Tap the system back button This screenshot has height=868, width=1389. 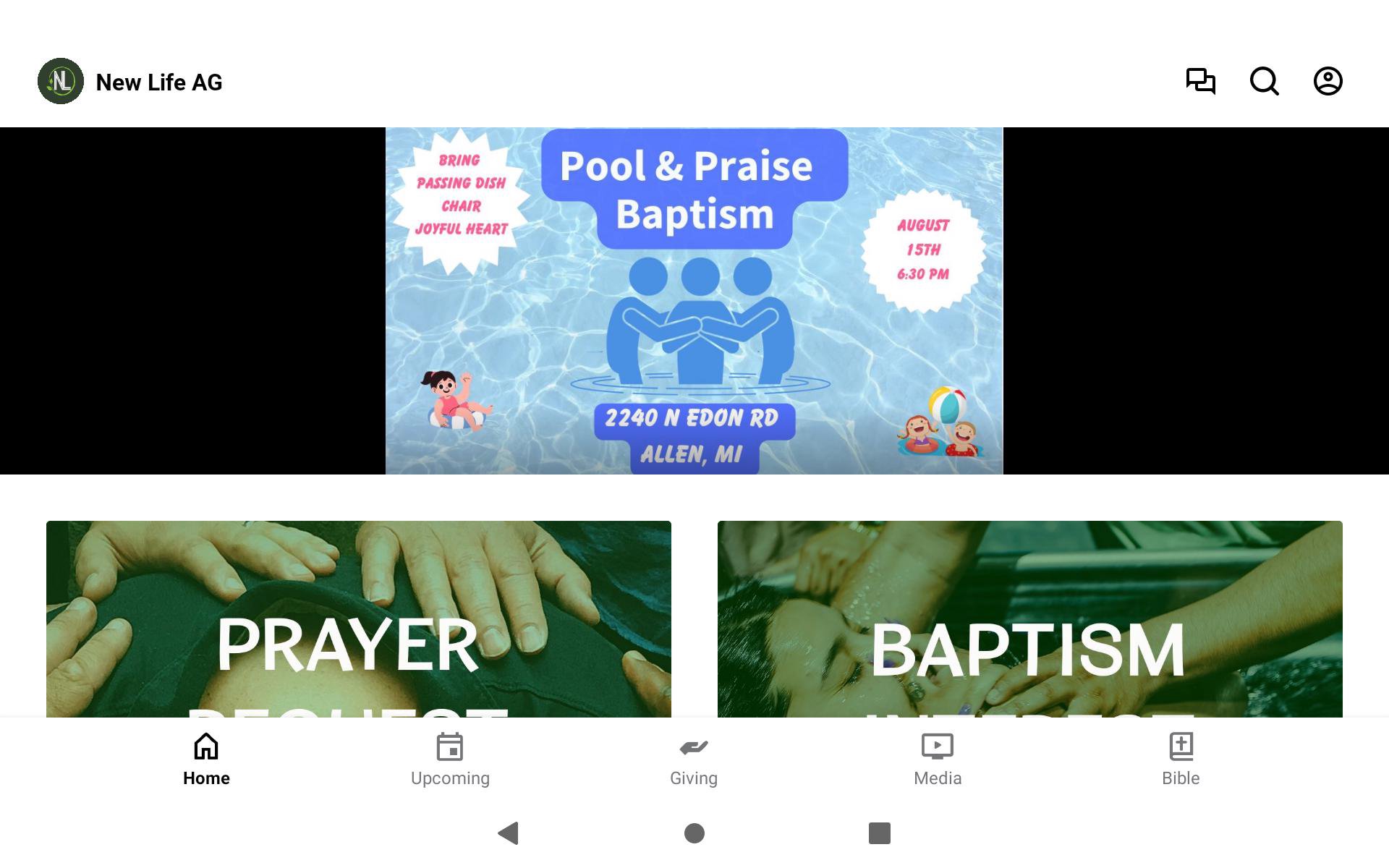tap(509, 833)
